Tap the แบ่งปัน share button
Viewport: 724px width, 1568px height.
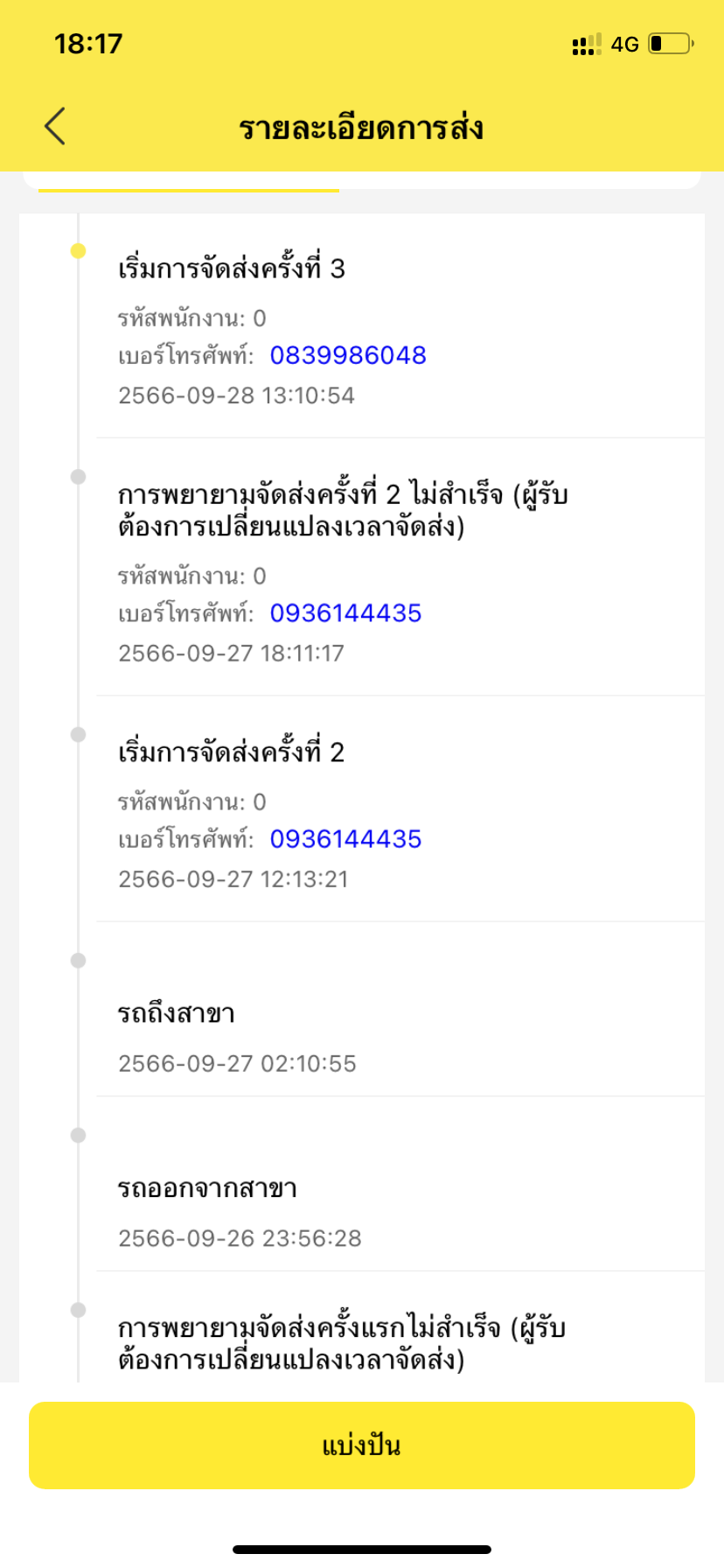(x=362, y=1445)
